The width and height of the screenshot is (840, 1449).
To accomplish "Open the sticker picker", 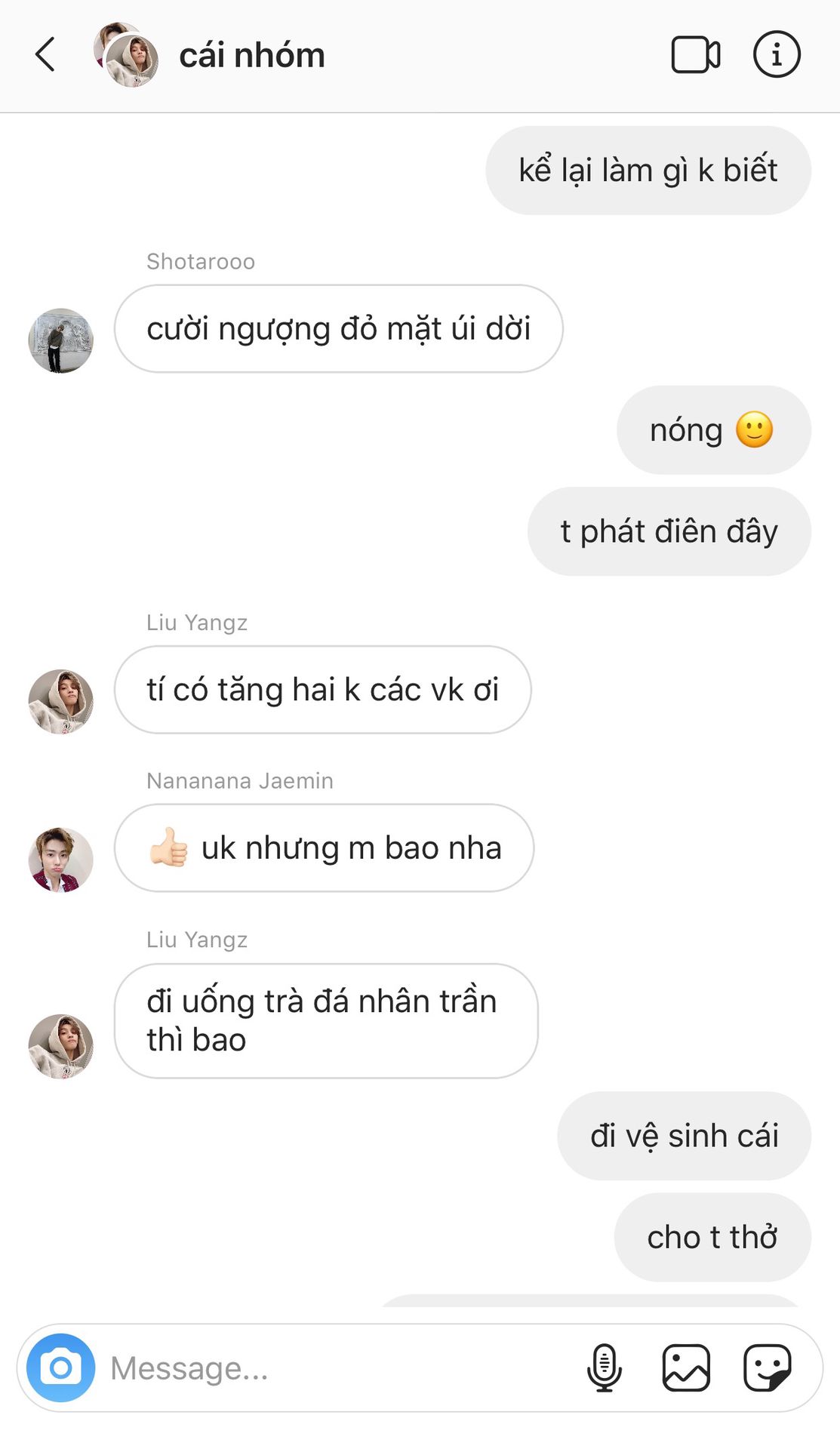I will (767, 1367).
